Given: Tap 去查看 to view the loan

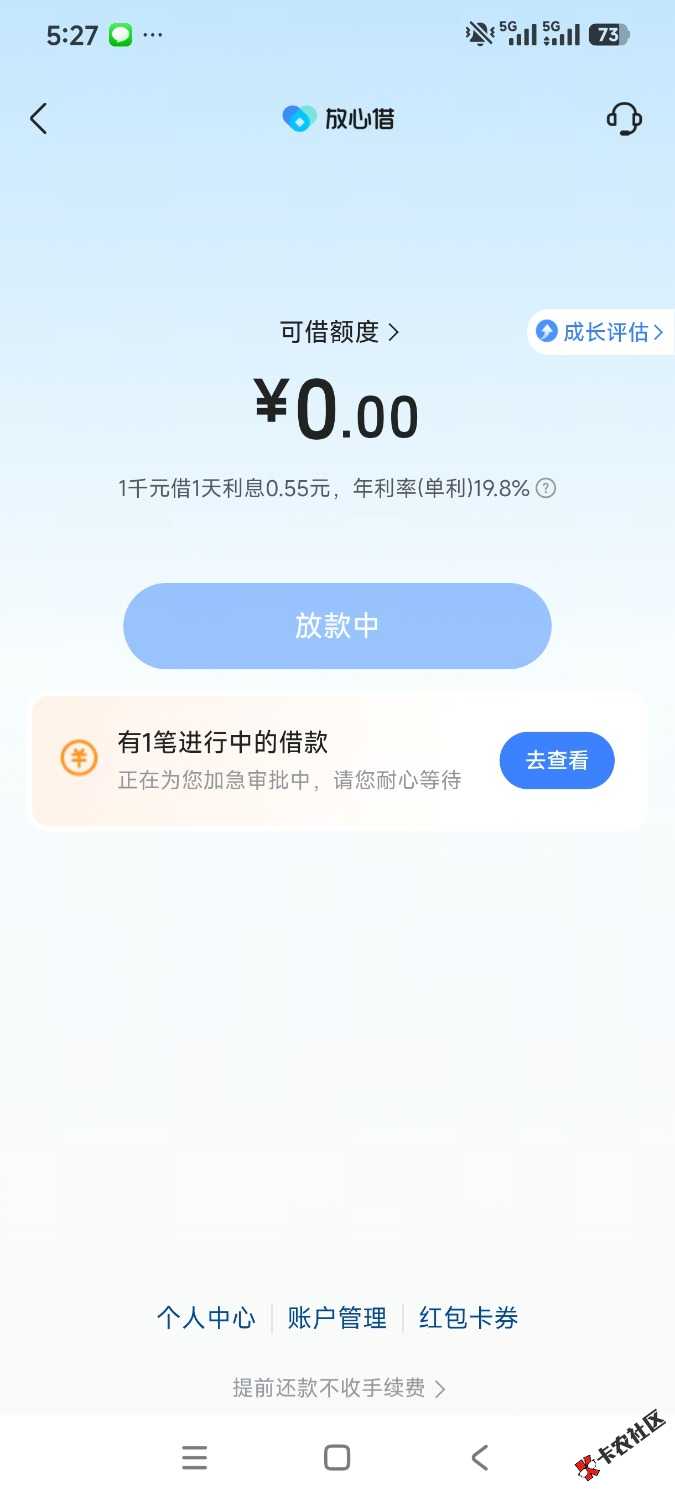Looking at the screenshot, I should pos(557,761).
